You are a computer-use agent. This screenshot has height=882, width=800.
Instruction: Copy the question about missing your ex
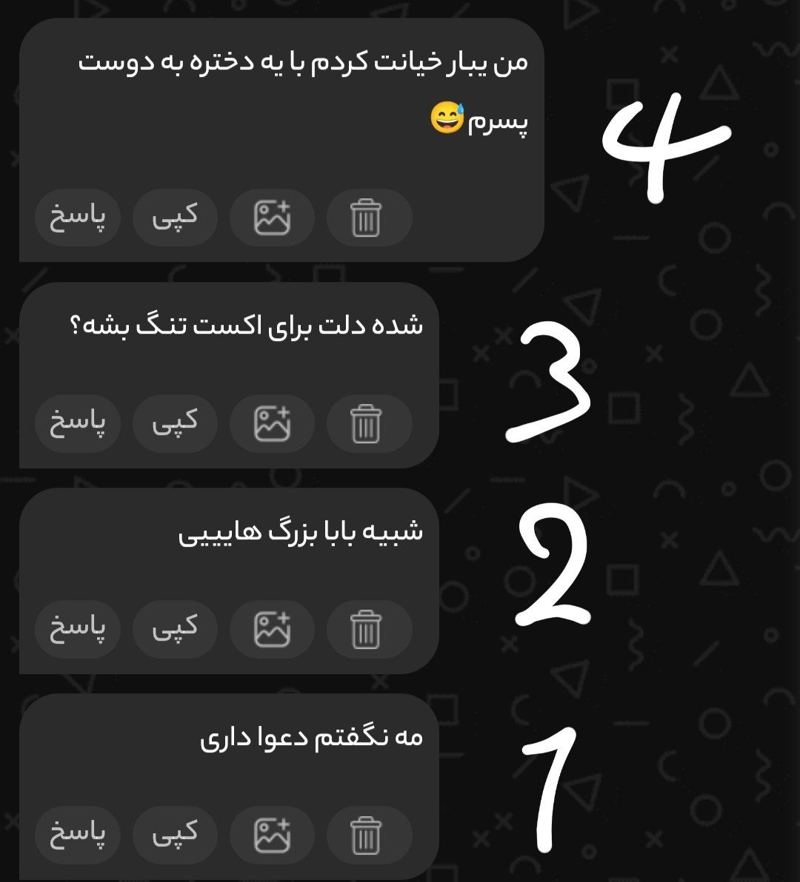[175, 423]
